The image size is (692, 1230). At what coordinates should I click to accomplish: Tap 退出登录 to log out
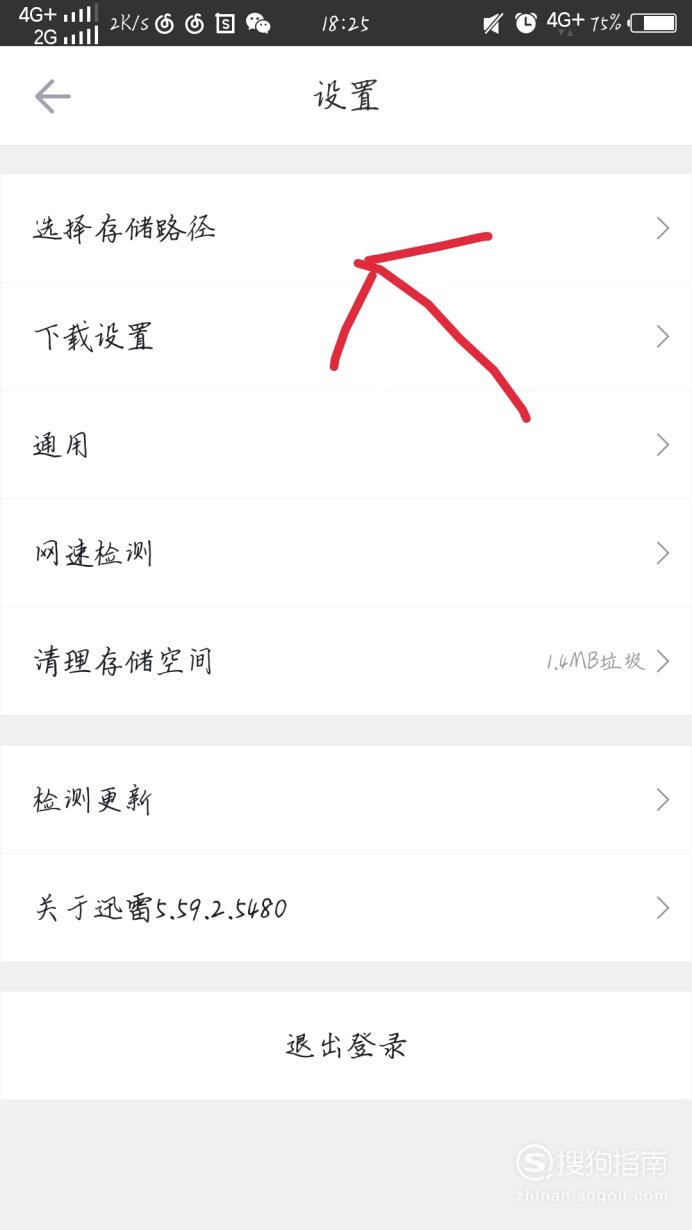click(x=346, y=1046)
